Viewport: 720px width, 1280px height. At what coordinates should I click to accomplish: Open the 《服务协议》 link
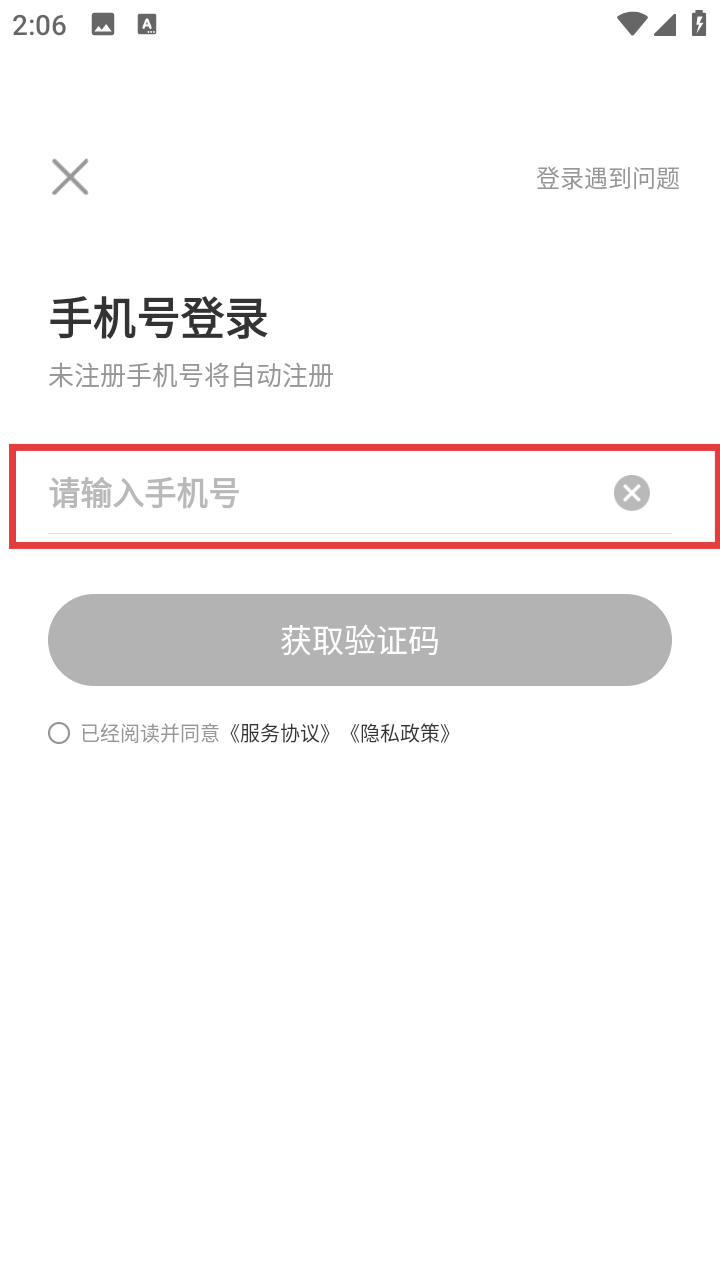click(280, 733)
